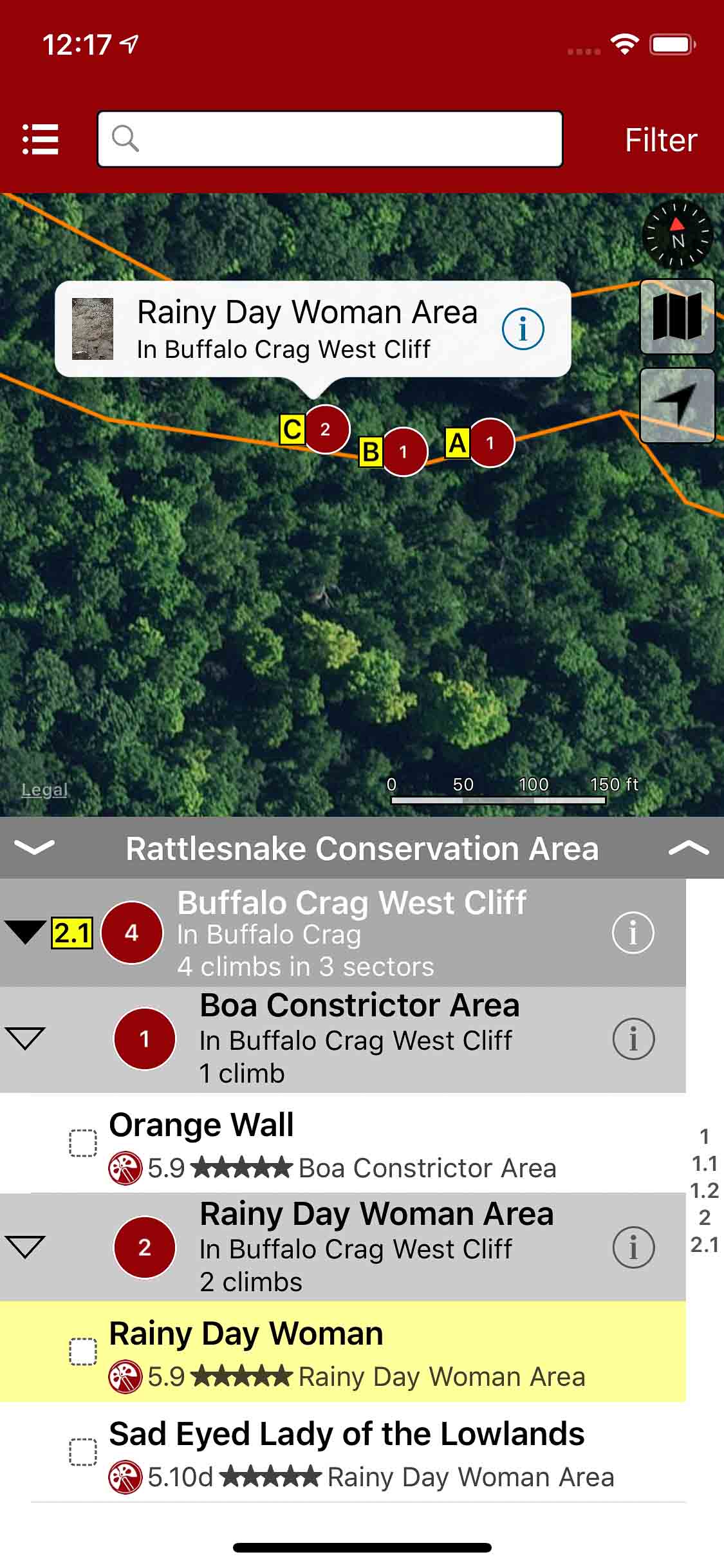Center map on current location
This screenshot has width=724, height=1568.
coord(677,405)
